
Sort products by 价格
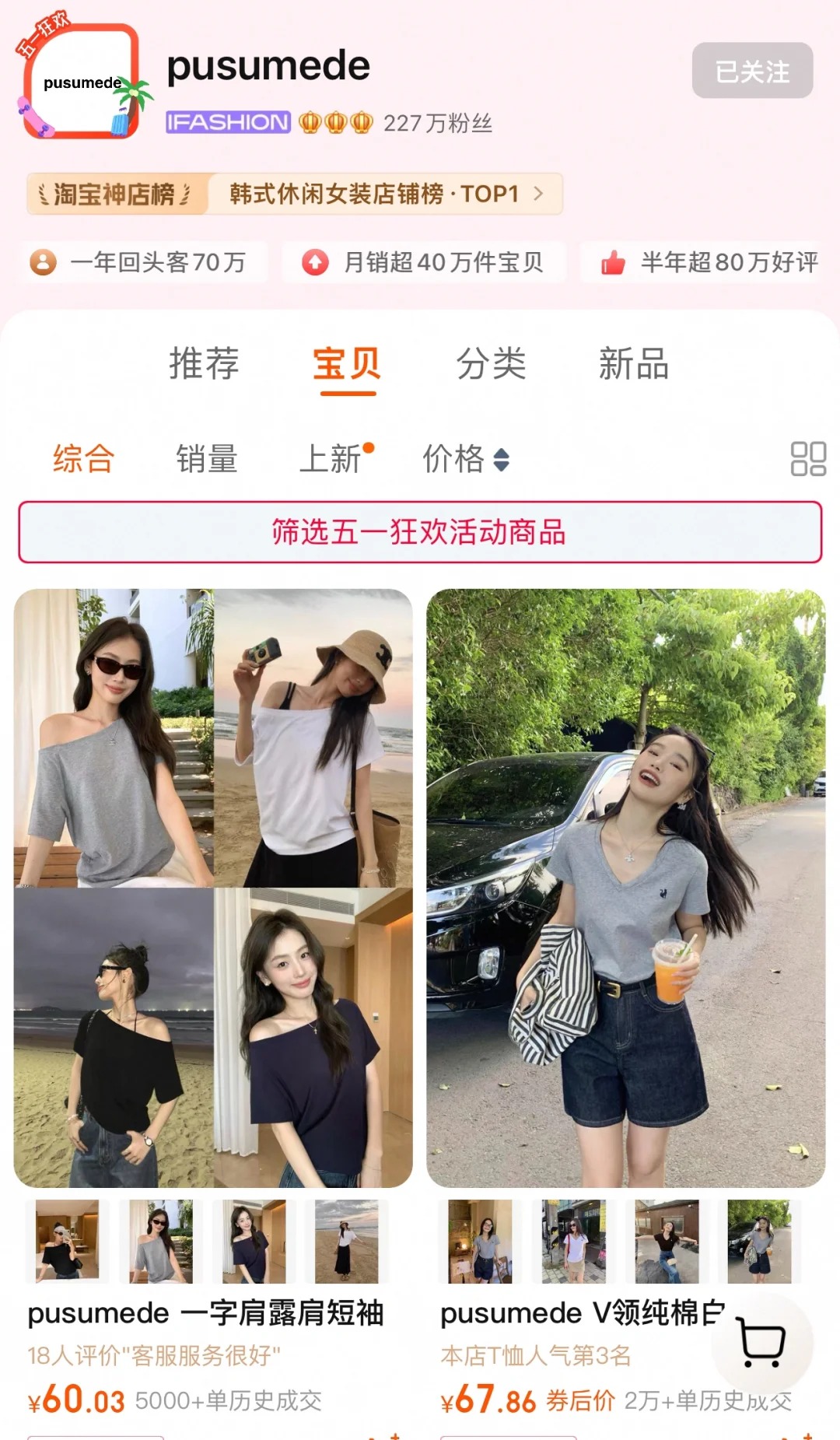[464, 458]
